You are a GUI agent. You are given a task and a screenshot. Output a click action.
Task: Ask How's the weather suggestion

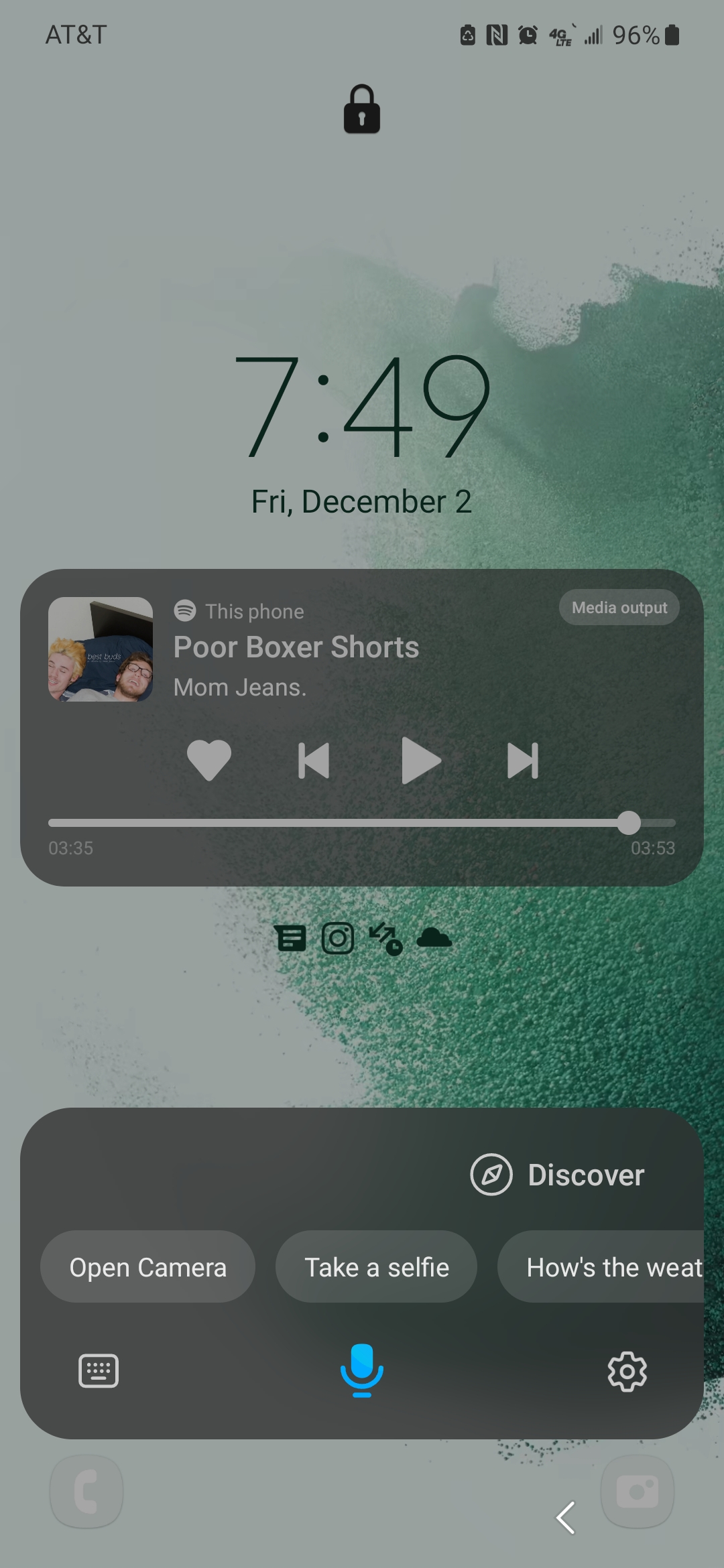[x=601, y=1266]
